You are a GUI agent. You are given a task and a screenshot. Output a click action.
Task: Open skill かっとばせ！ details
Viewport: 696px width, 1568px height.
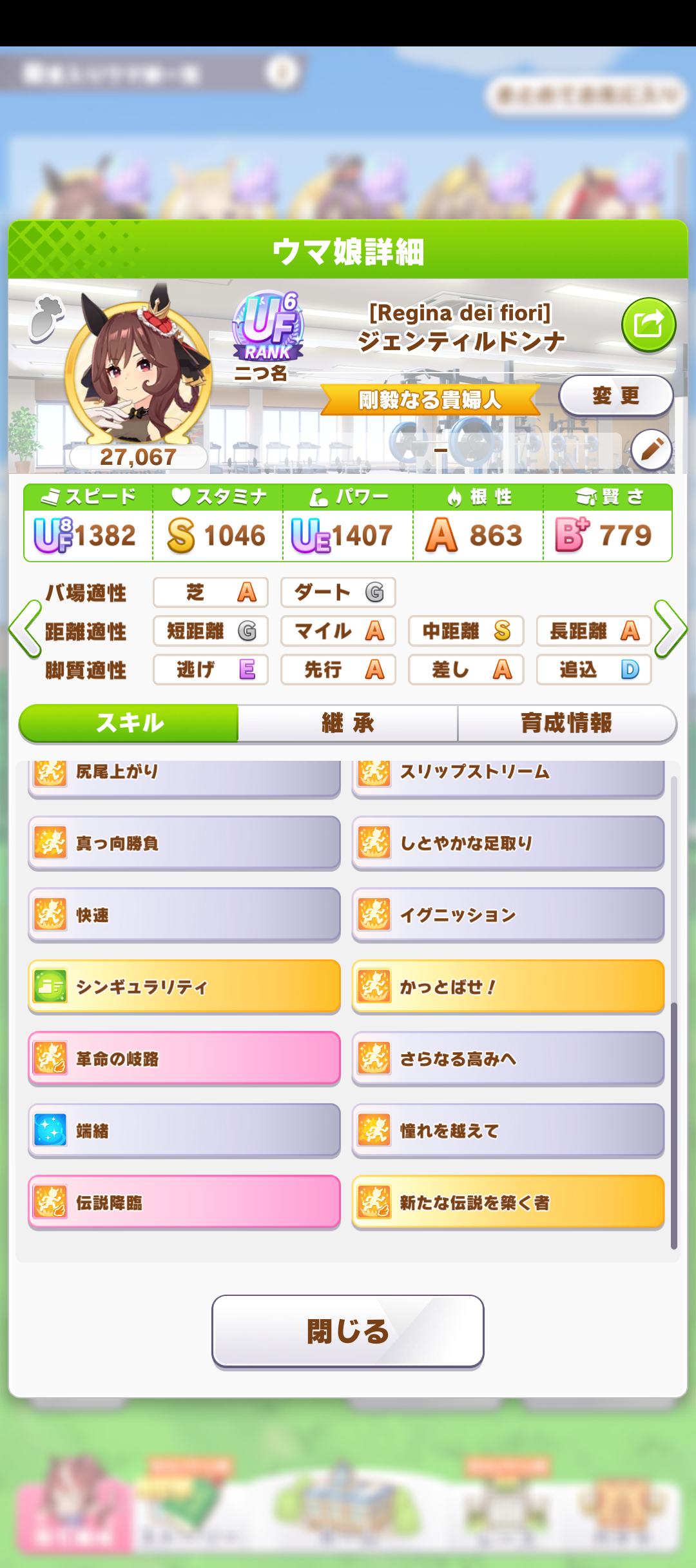508,986
